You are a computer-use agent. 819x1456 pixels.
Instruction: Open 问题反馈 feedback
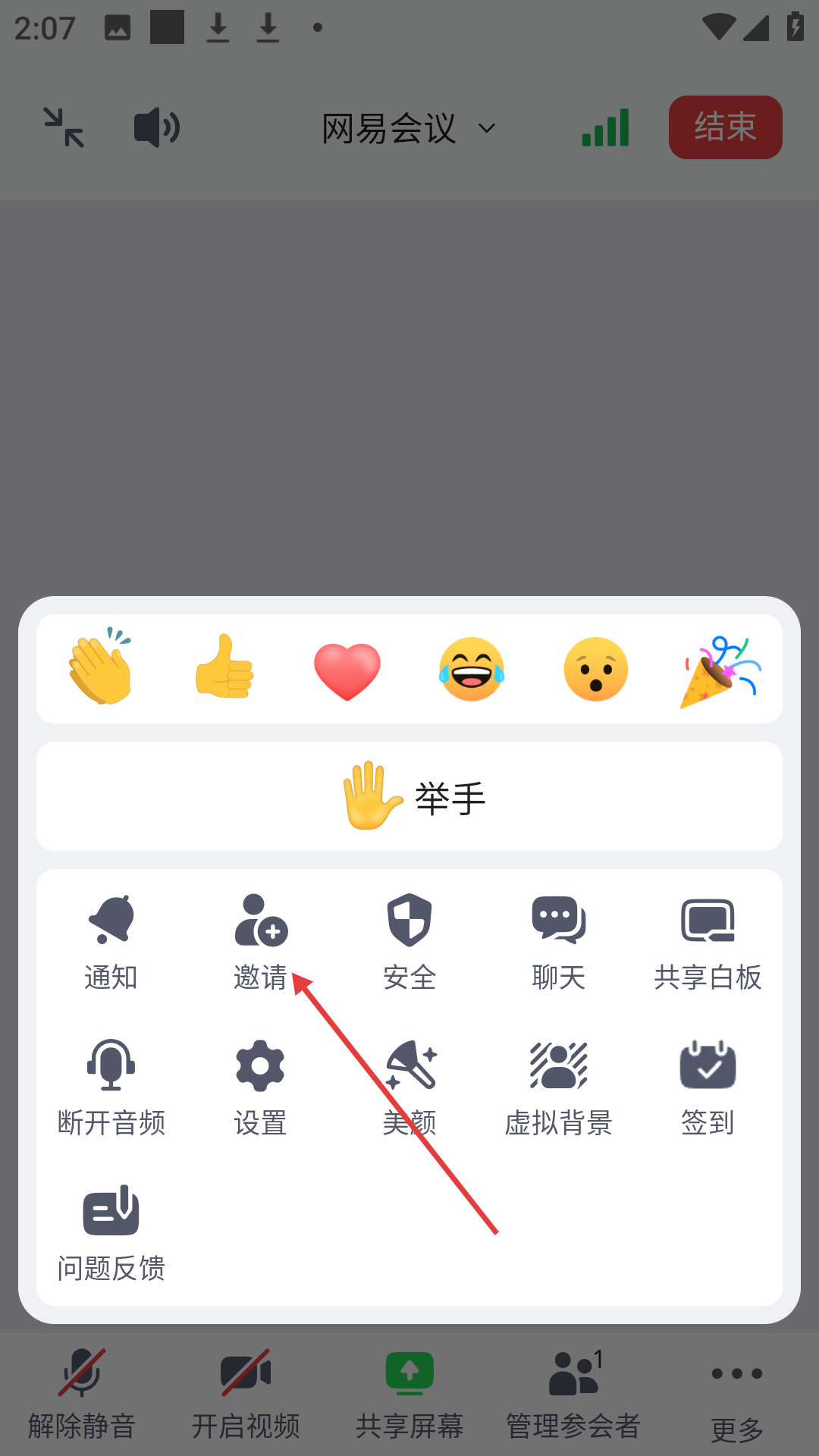pyautogui.click(x=111, y=1232)
